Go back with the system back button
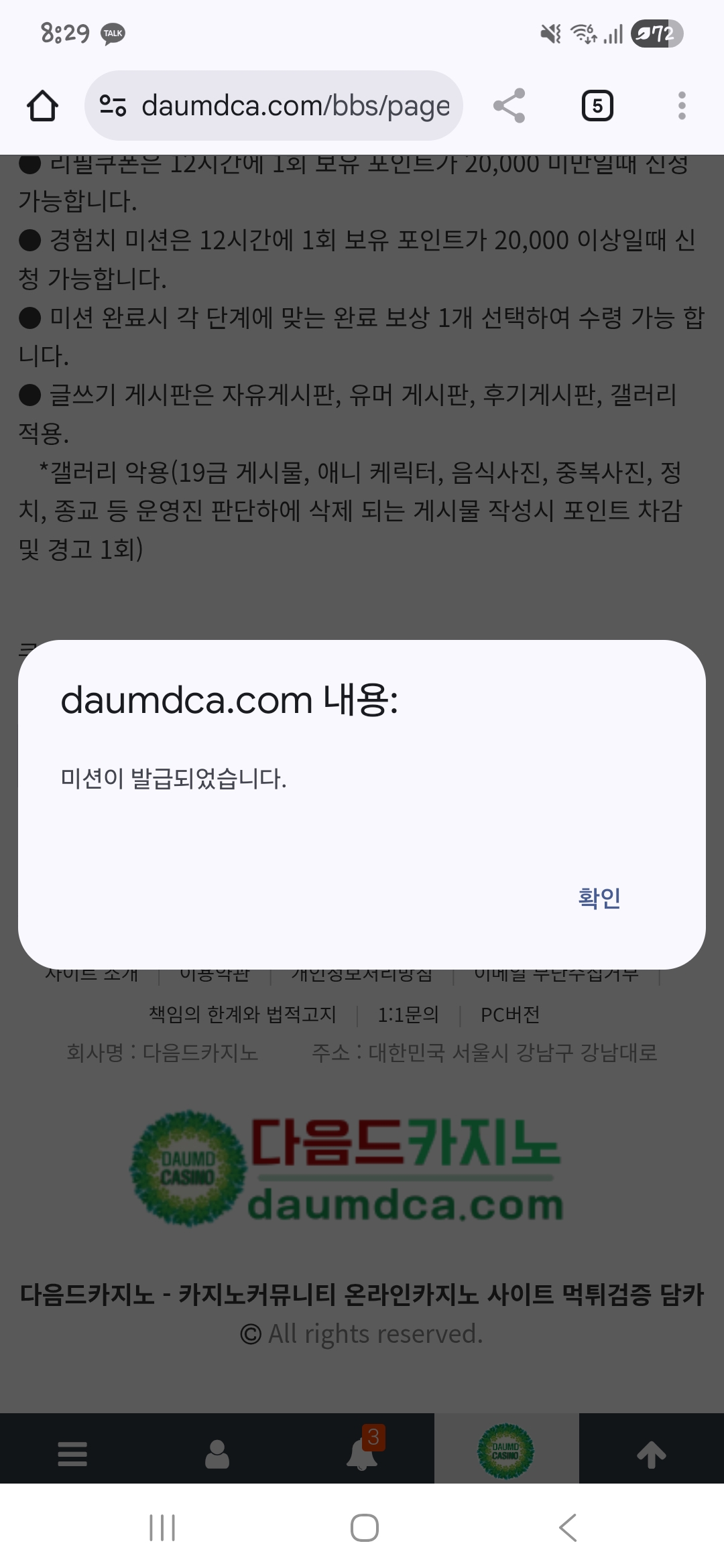Viewport: 724px width, 1568px height. pos(567,1528)
